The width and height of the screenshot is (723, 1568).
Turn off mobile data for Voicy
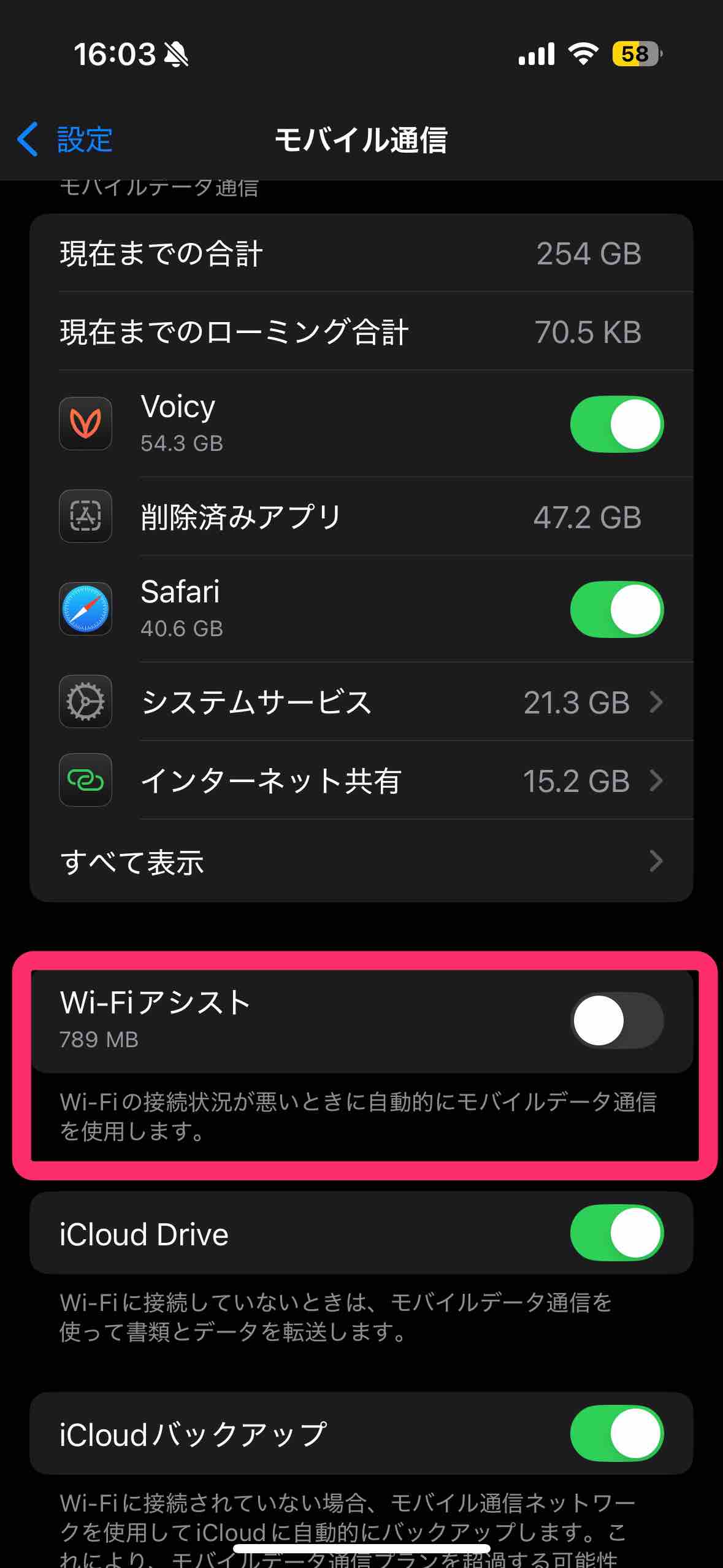click(x=616, y=424)
